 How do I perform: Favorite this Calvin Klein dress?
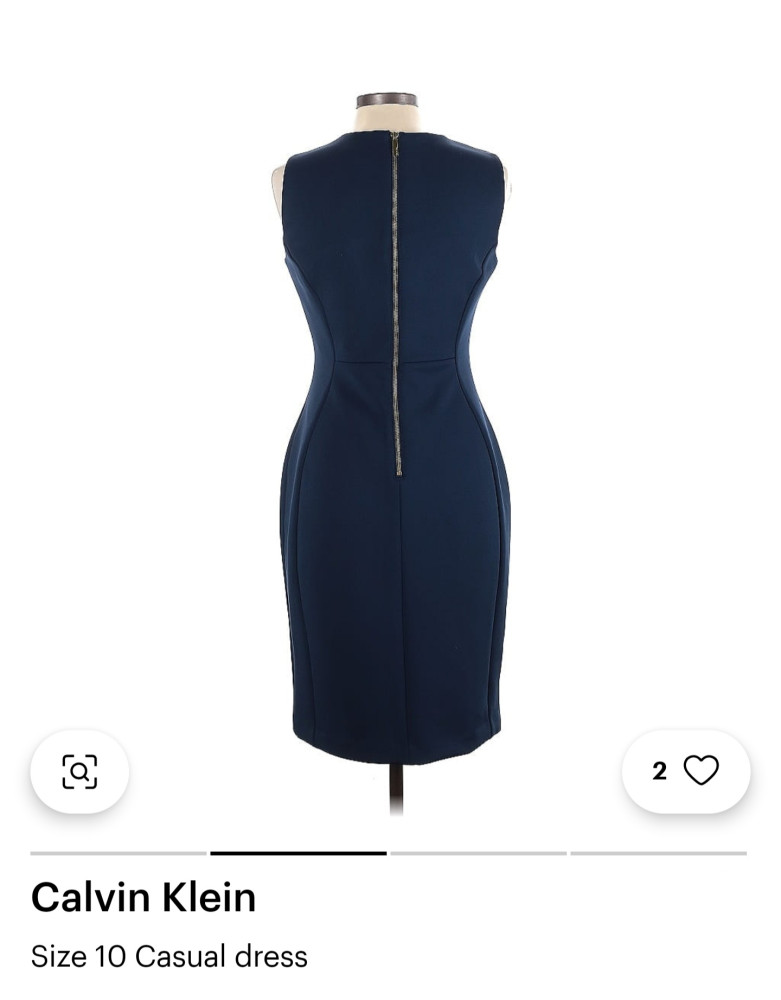686,771
